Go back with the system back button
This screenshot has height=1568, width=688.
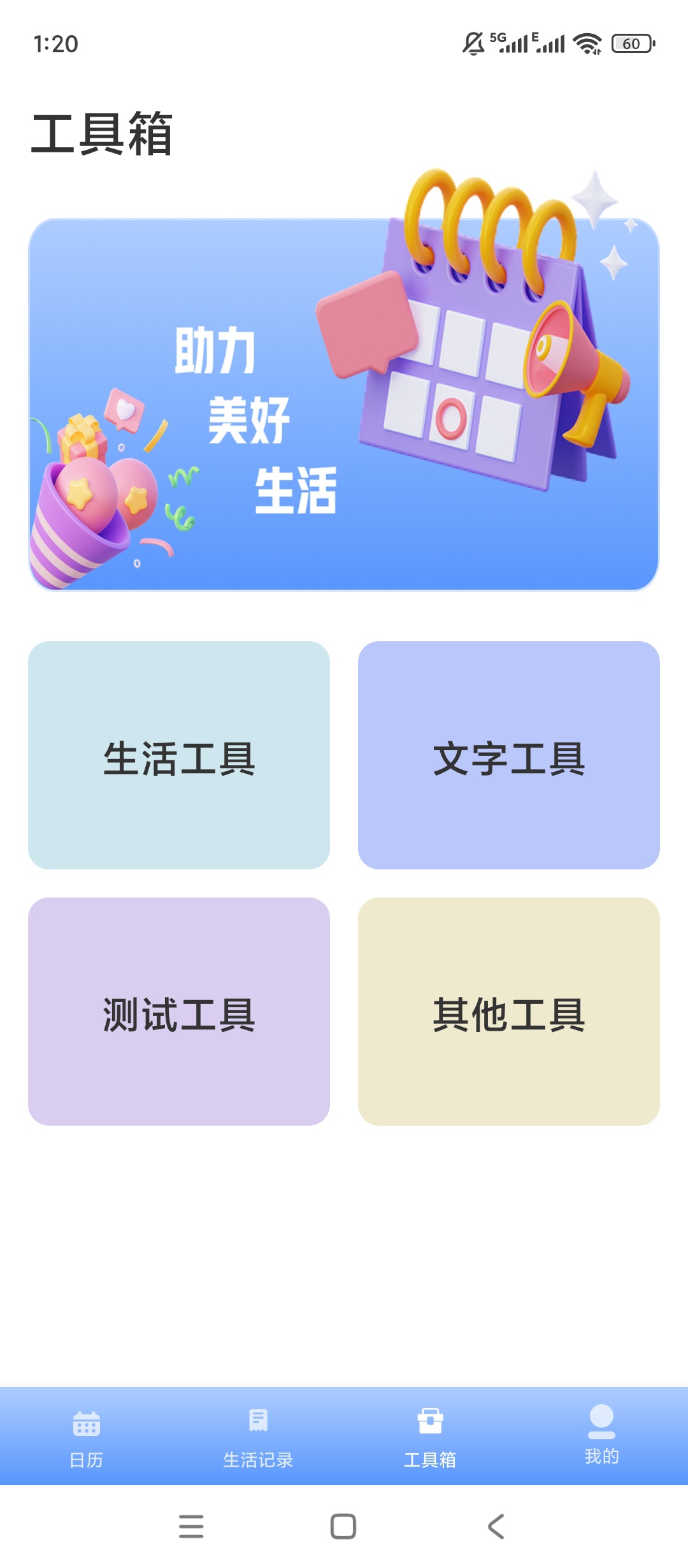point(496,1527)
